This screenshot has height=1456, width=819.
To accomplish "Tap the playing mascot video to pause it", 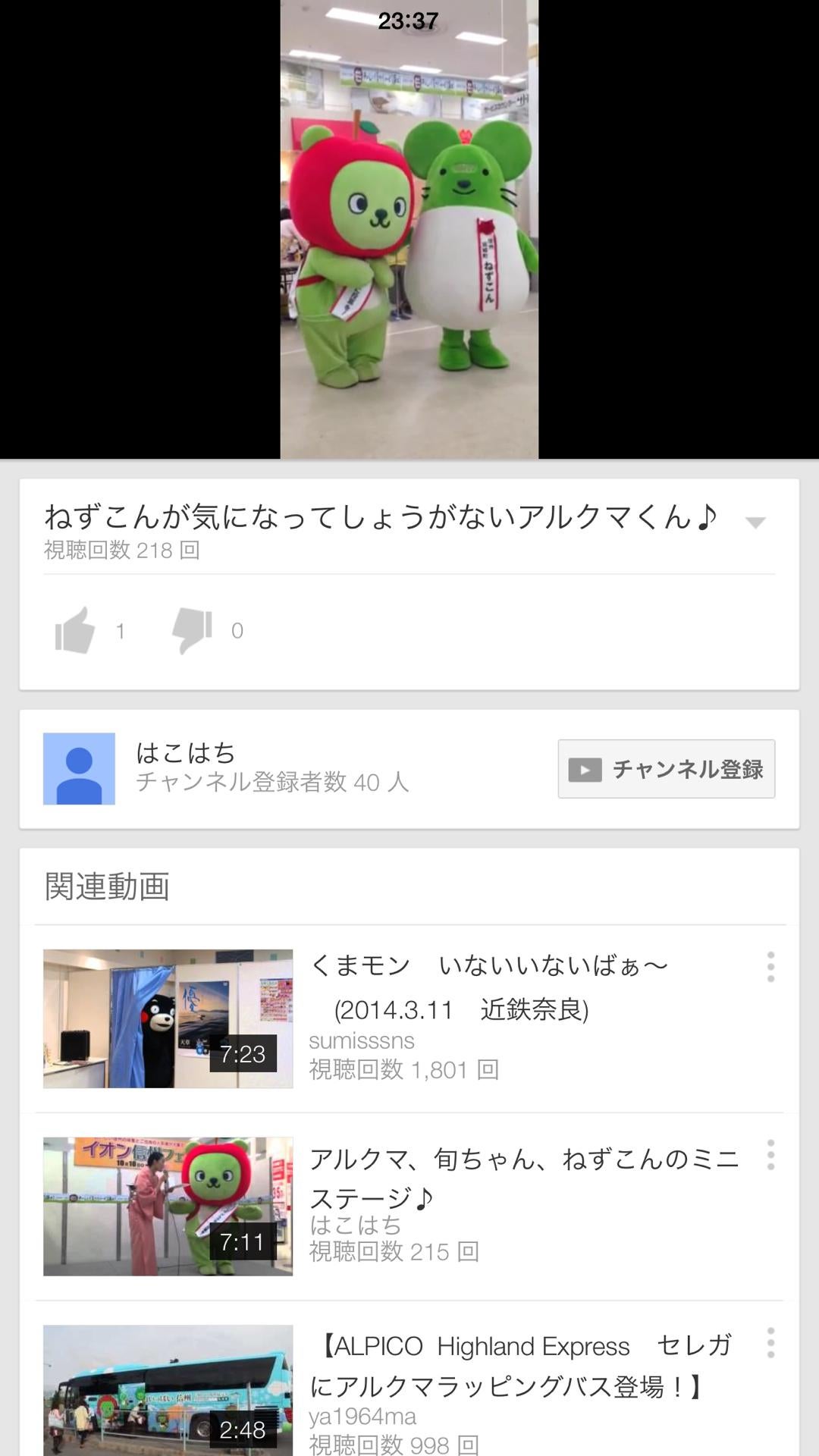I will (409, 227).
